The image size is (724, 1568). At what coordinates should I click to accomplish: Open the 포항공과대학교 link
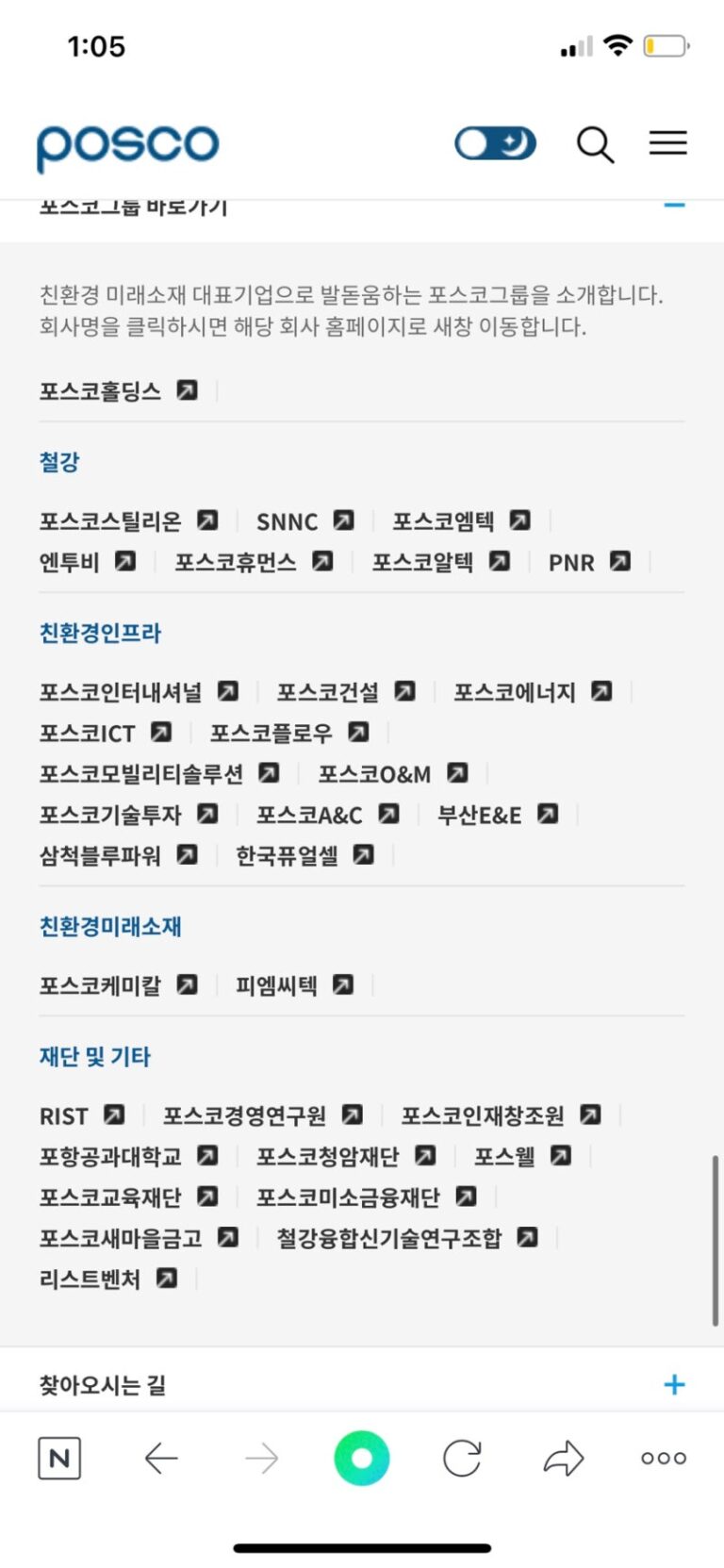point(127,1156)
